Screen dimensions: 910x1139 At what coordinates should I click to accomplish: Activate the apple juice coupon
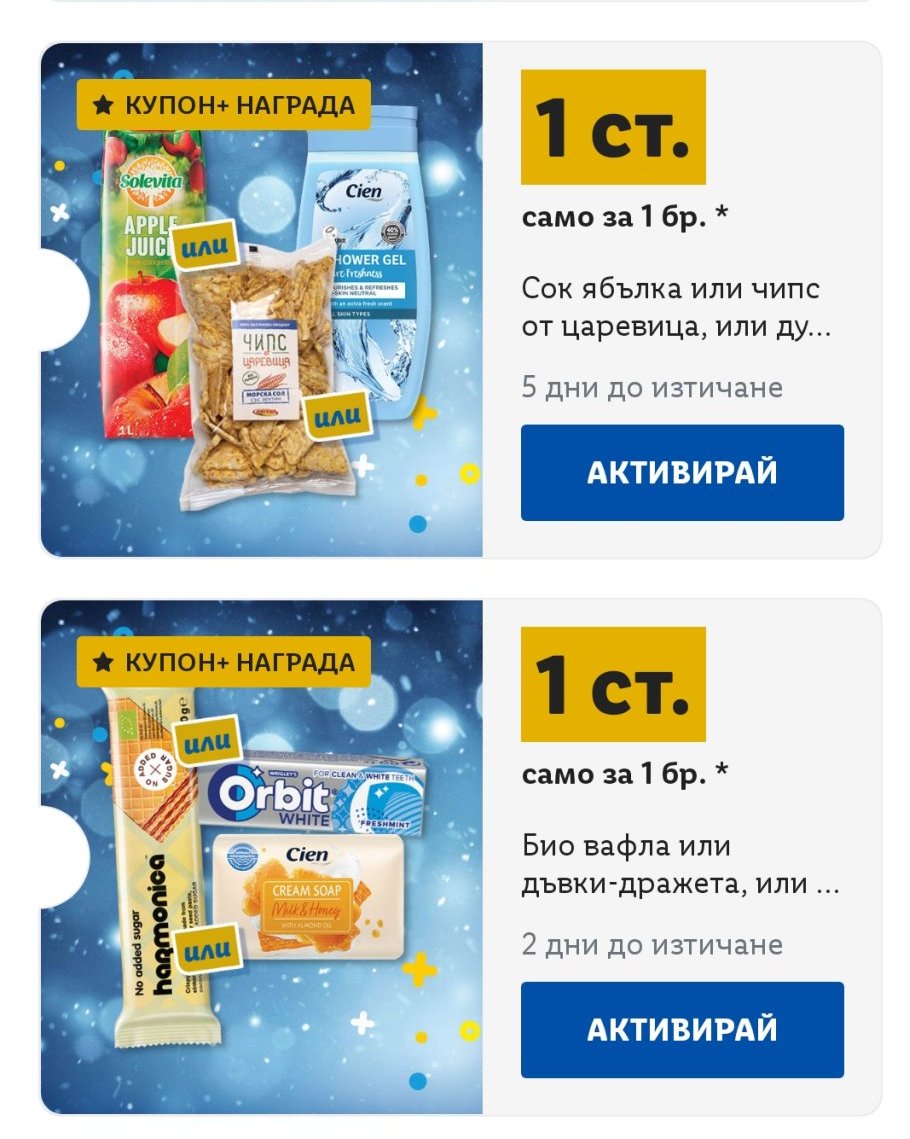[x=681, y=472]
